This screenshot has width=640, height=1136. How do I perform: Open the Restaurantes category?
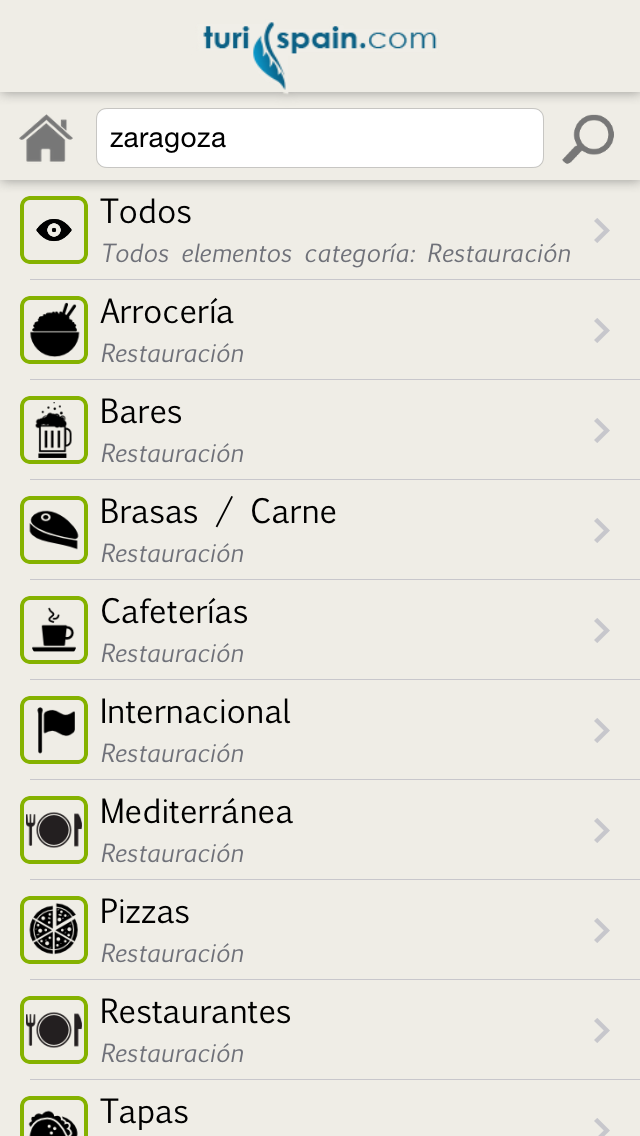(320, 1030)
